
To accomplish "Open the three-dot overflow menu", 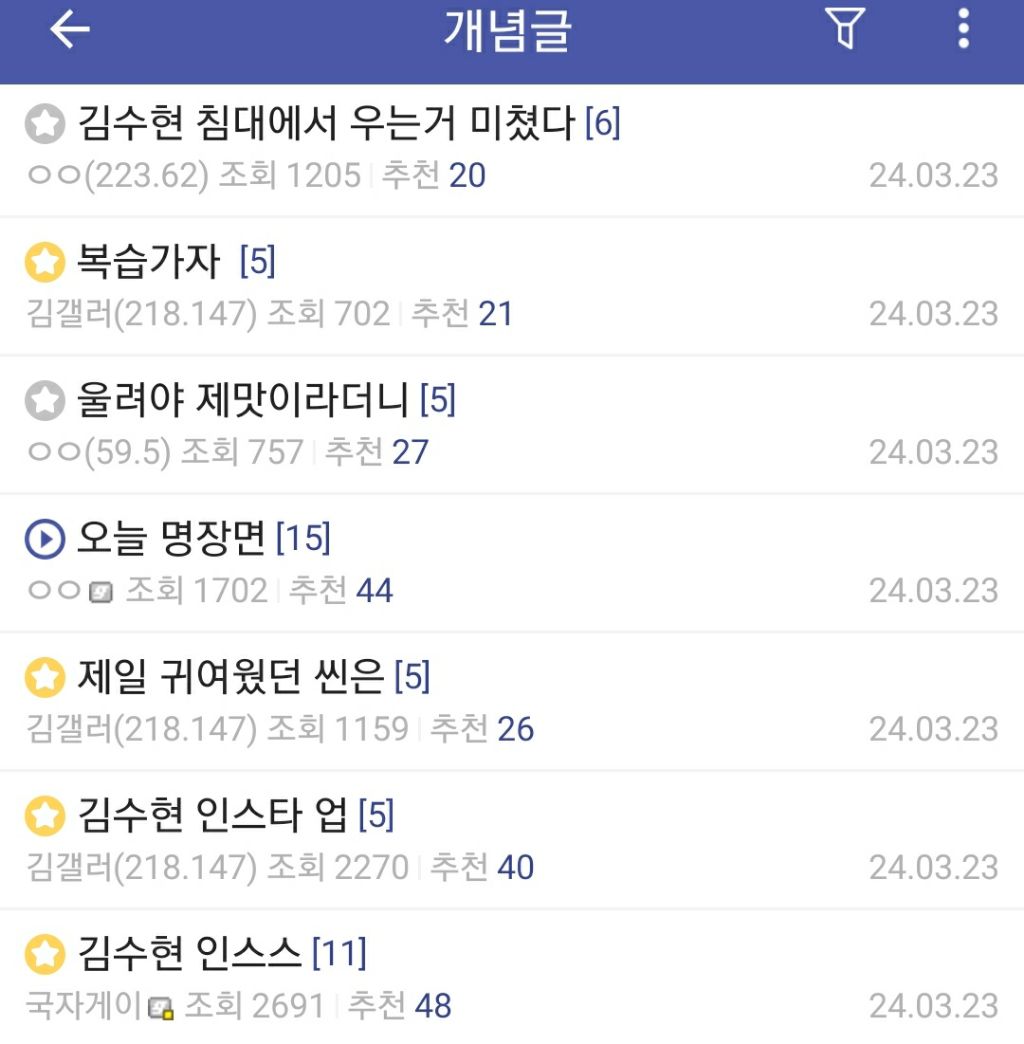I will [x=963, y=30].
